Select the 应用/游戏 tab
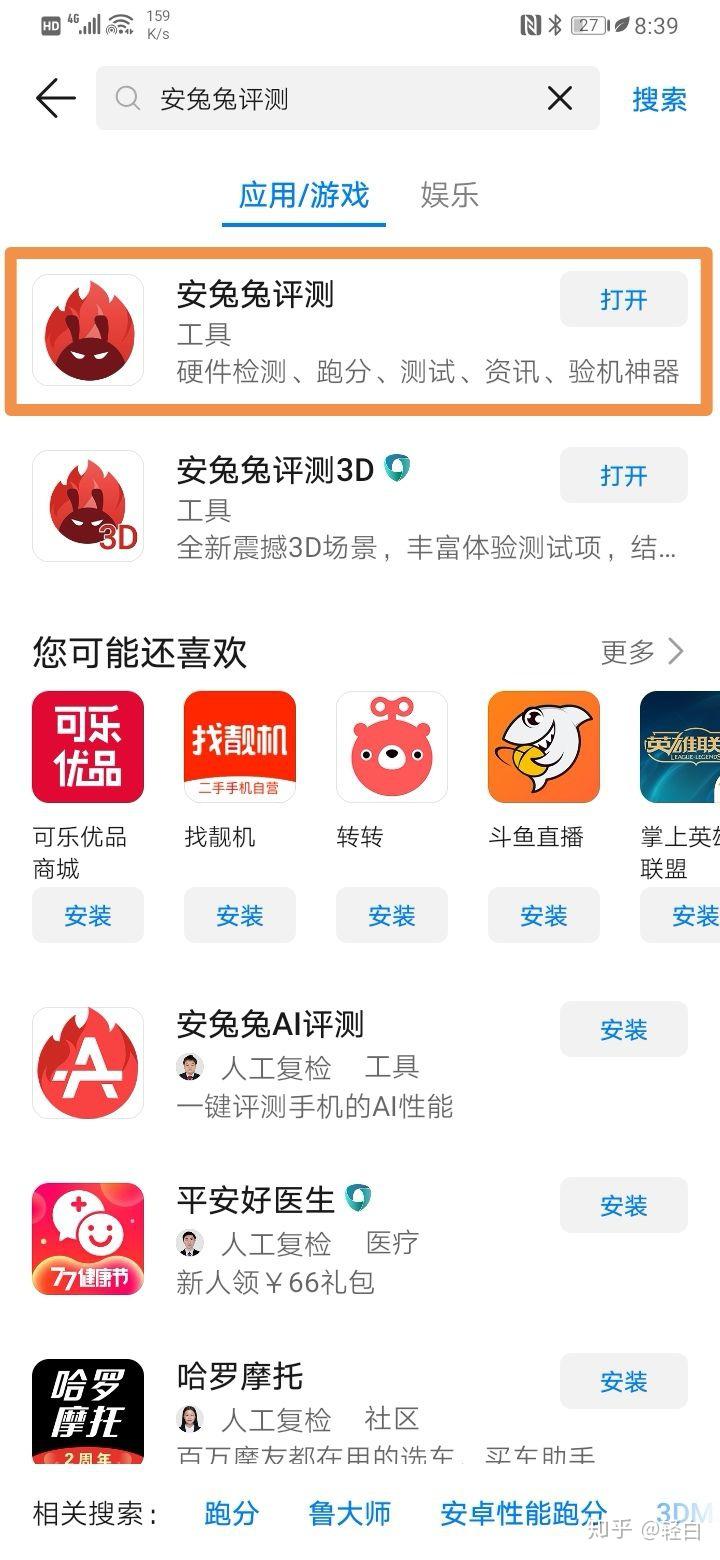The width and height of the screenshot is (720, 1560). (303, 194)
